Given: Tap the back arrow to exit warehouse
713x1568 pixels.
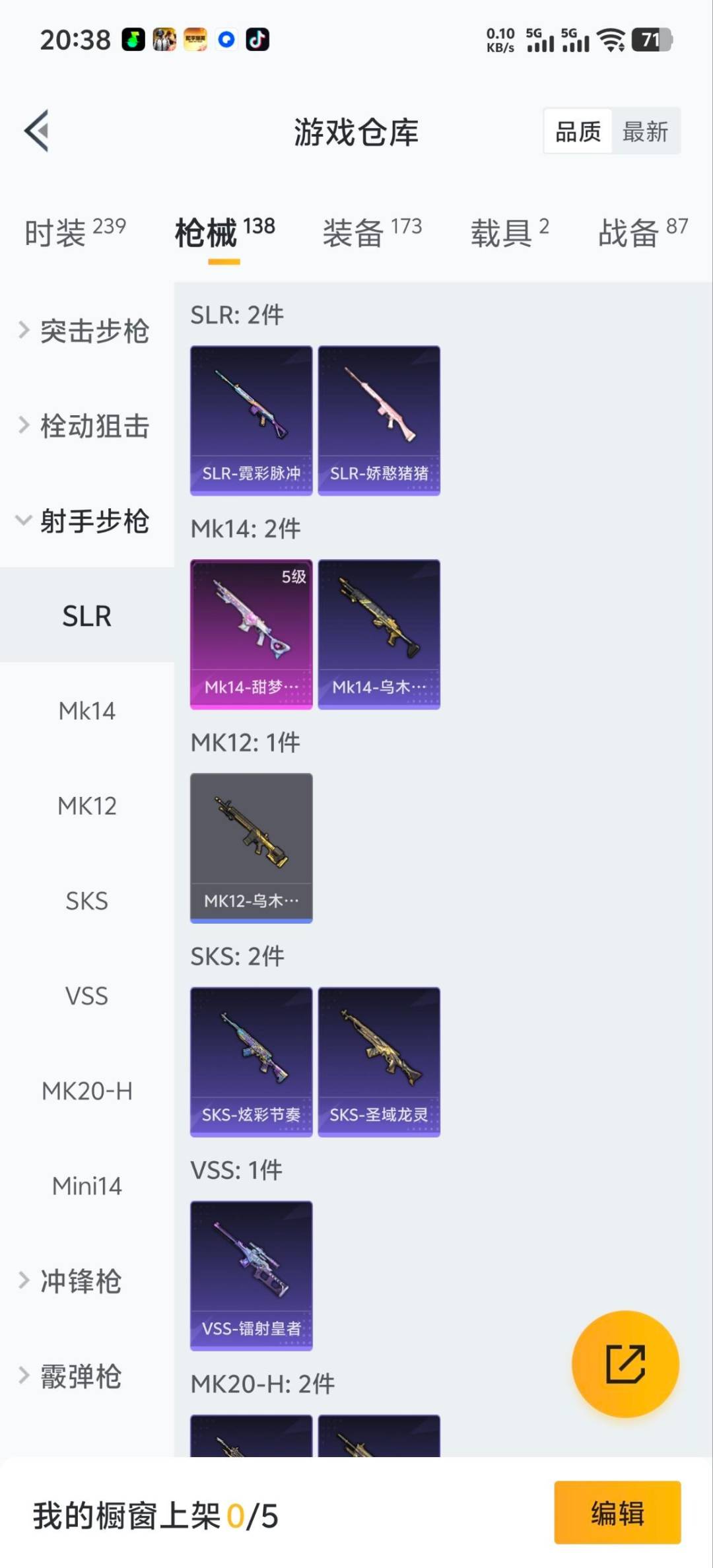Looking at the screenshot, I should [38, 130].
